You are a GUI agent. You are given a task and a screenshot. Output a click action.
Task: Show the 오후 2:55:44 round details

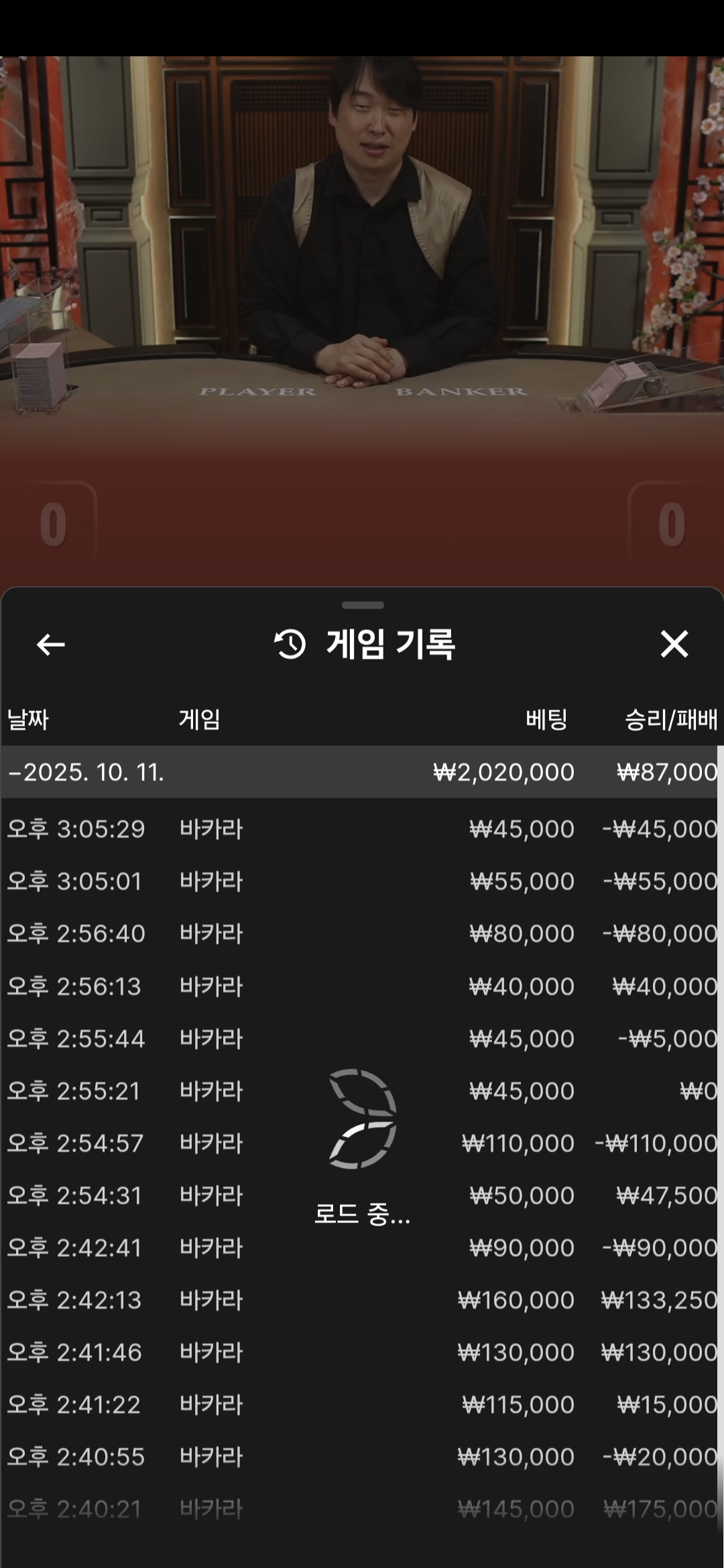[362, 1039]
